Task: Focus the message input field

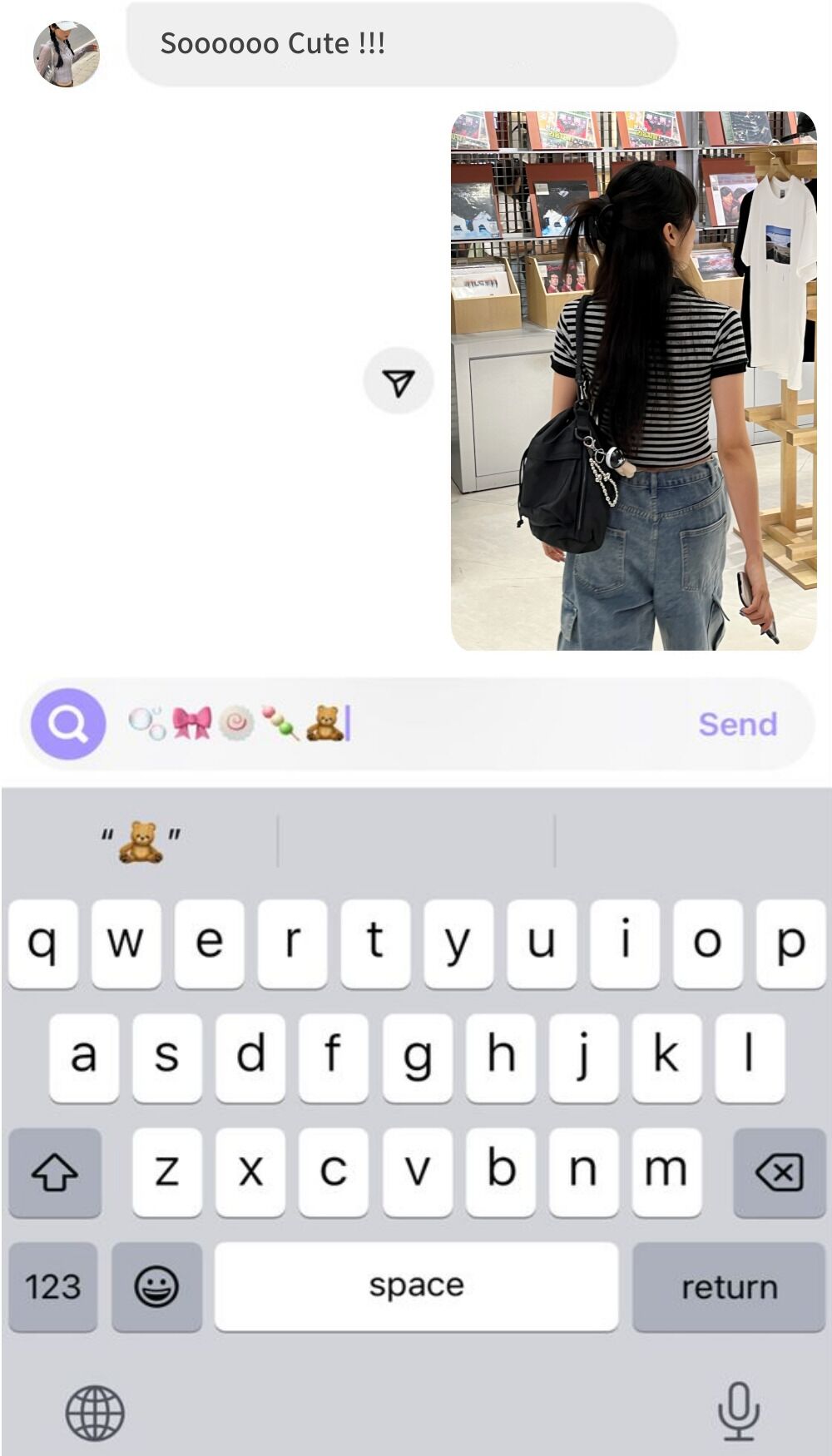Action: click(x=516, y=724)
